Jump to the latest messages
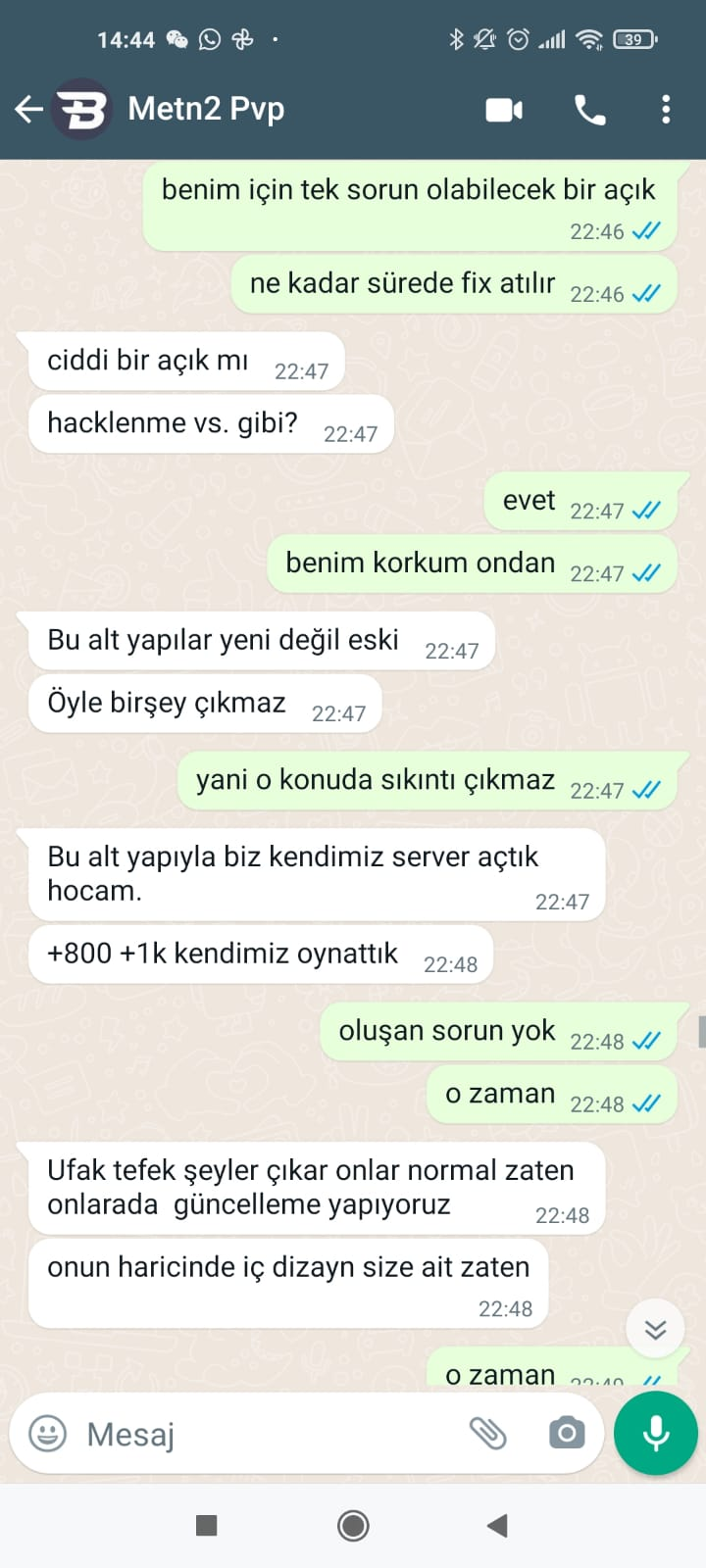This screenshot has width=706, height=1568. coord(655,1329)
